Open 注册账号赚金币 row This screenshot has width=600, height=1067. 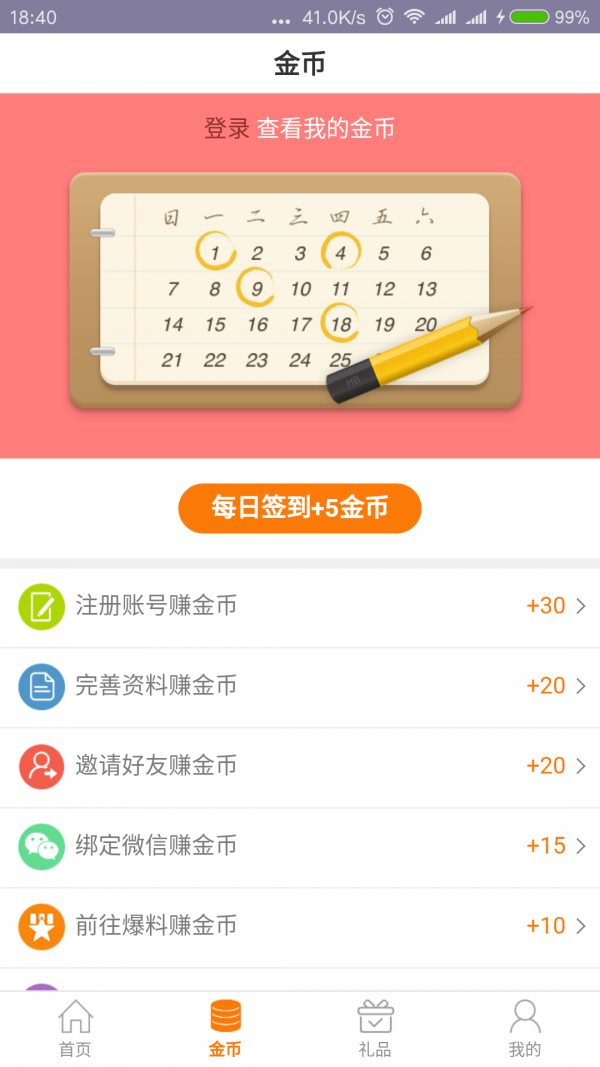click(x=300, y=606)
